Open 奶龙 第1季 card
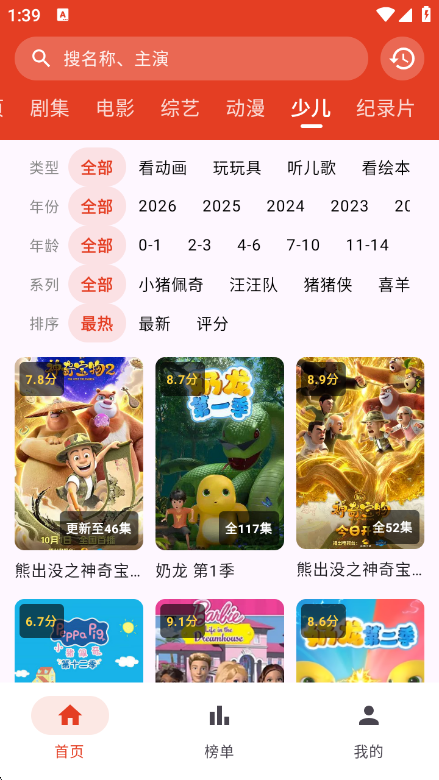The width and height of the screenshot is (439, 780). point(220,469)
